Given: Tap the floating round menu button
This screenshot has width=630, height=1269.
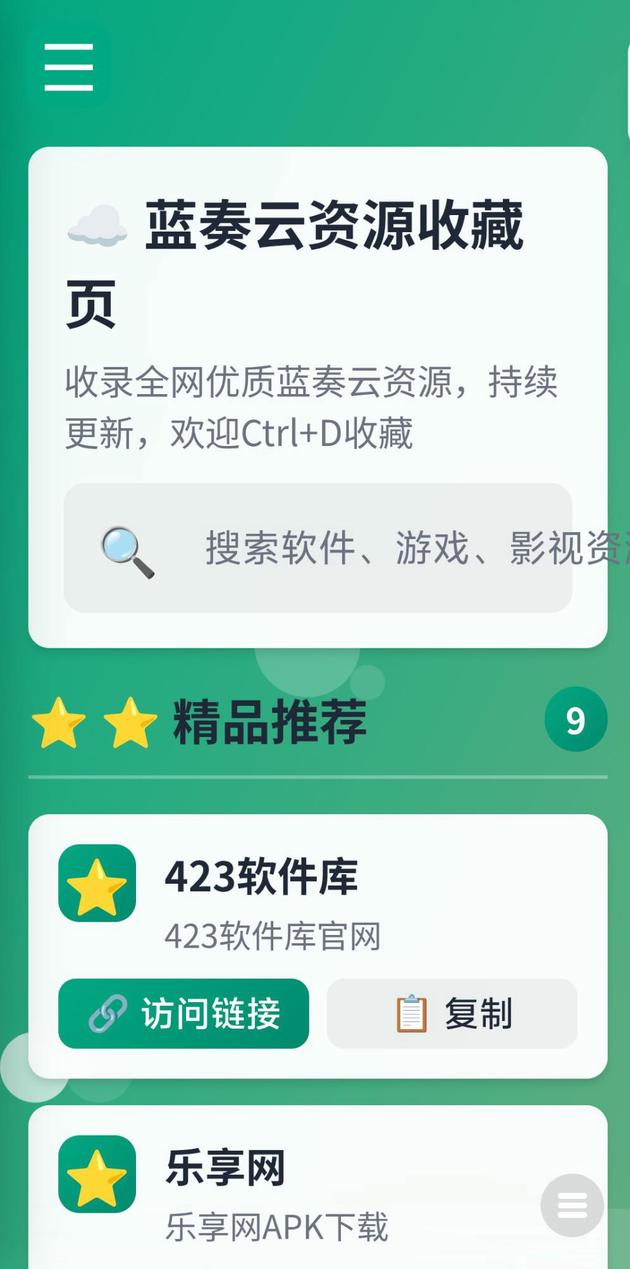Looking at the screenshot, I should [x=572, y=1205].
